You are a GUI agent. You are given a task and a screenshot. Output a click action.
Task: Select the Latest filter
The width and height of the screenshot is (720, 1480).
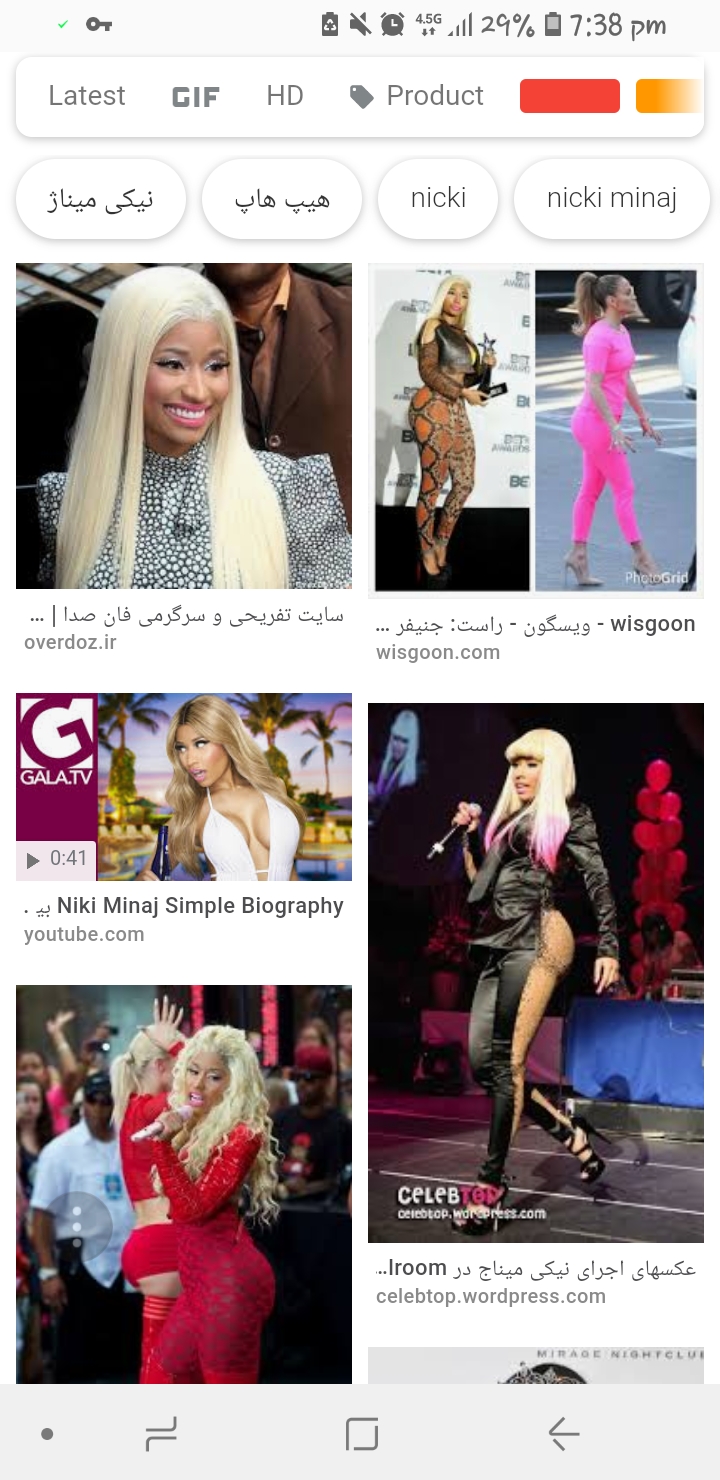coord(87,96)
